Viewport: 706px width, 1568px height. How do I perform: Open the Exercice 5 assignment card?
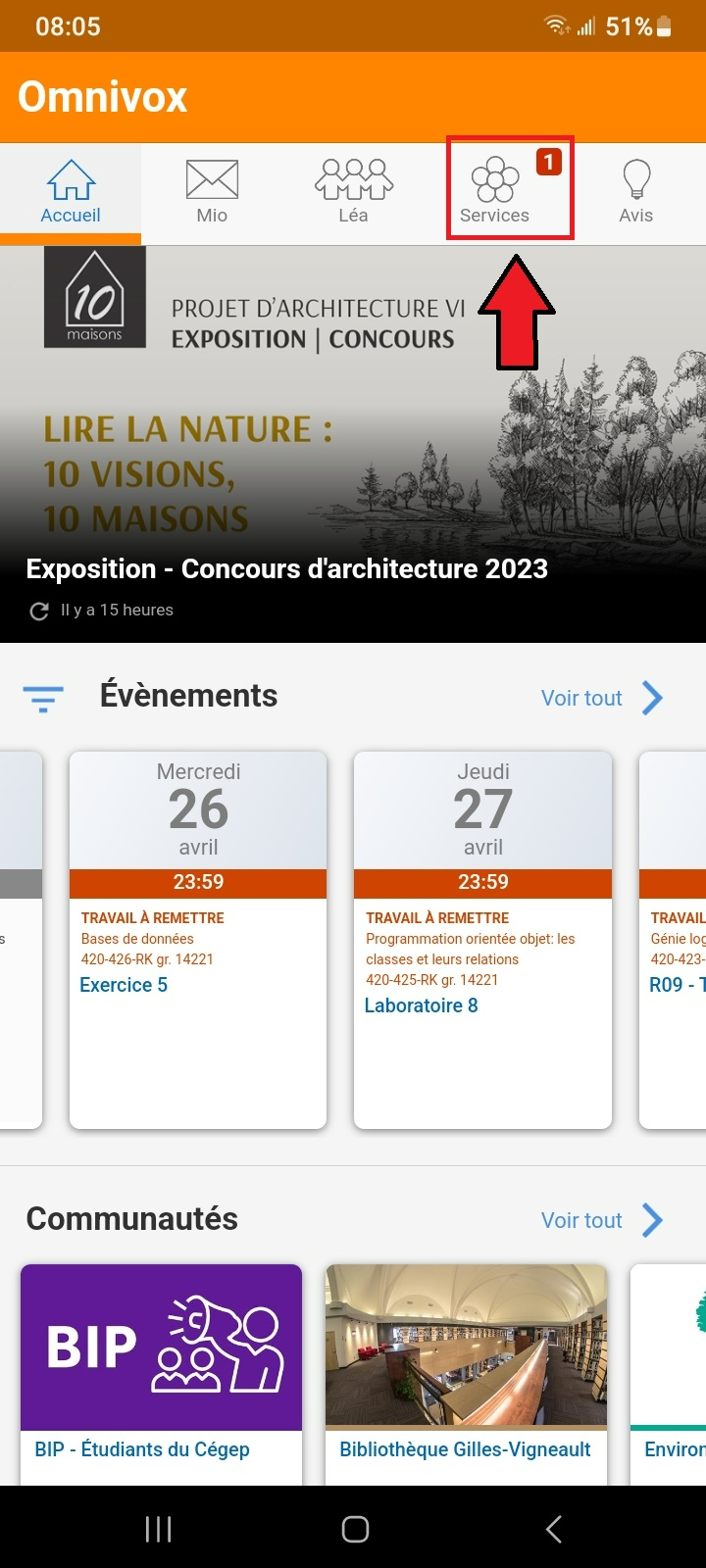[198, 940]
